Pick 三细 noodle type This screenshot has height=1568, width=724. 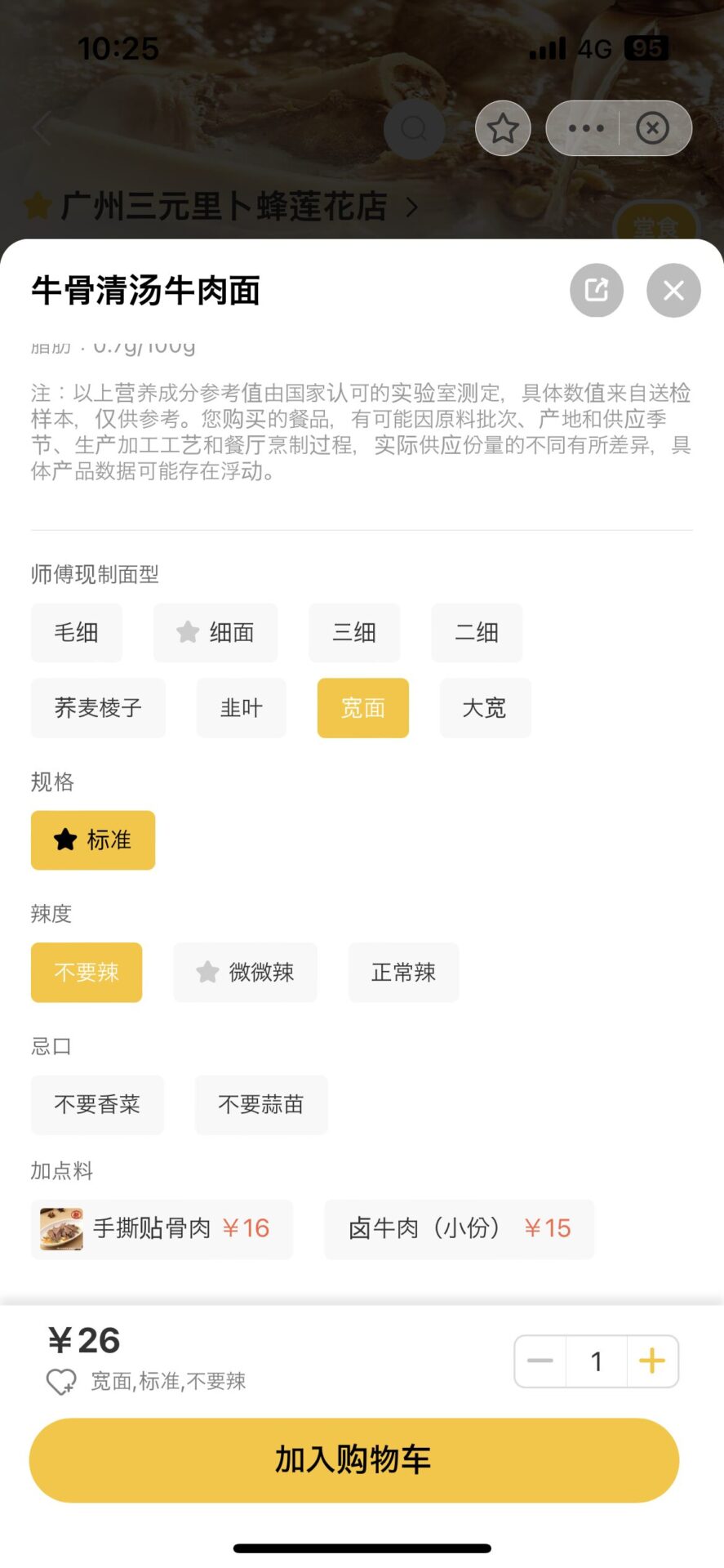pos(354,632)
